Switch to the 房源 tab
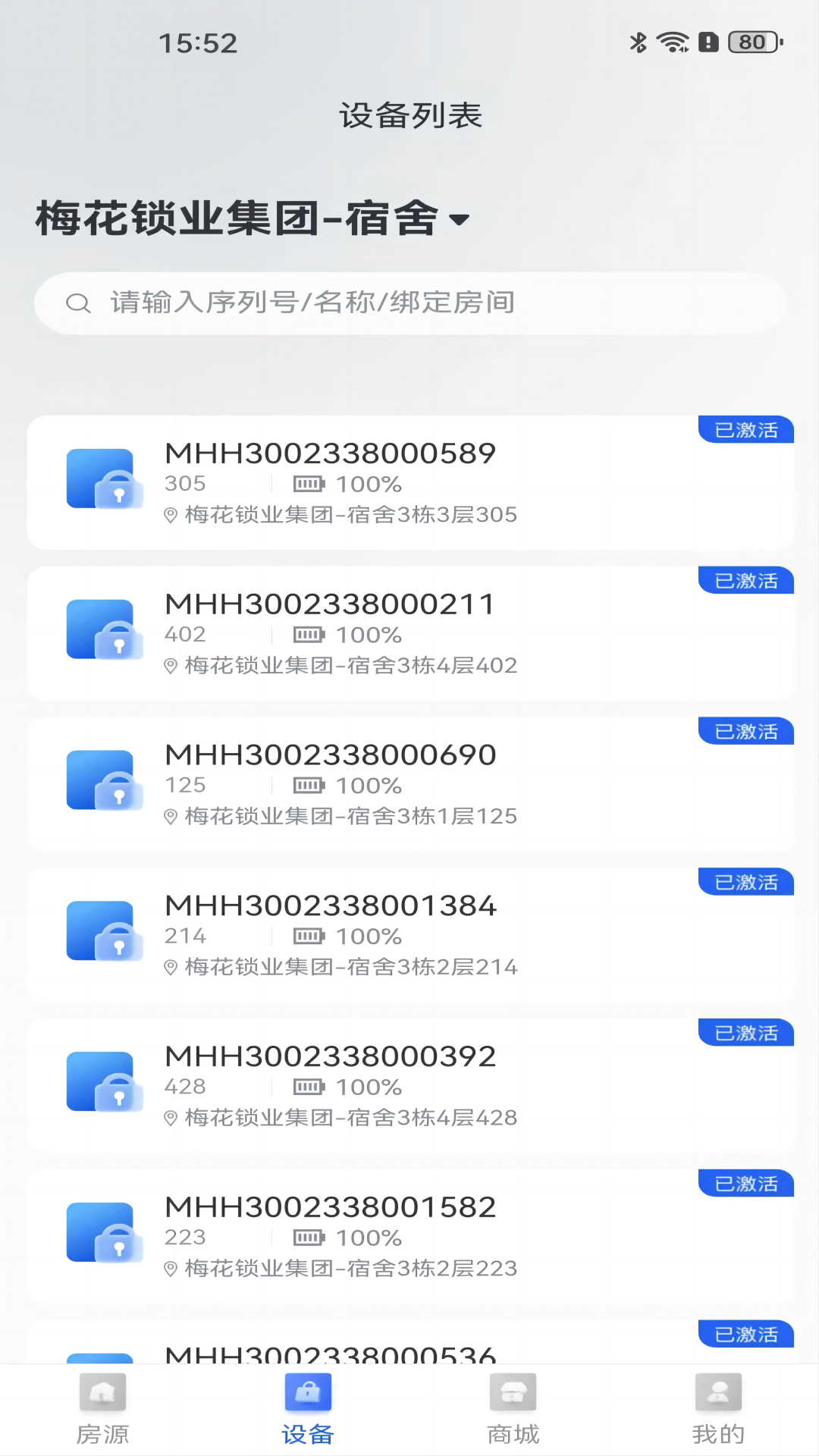 tap(102, 1409)
